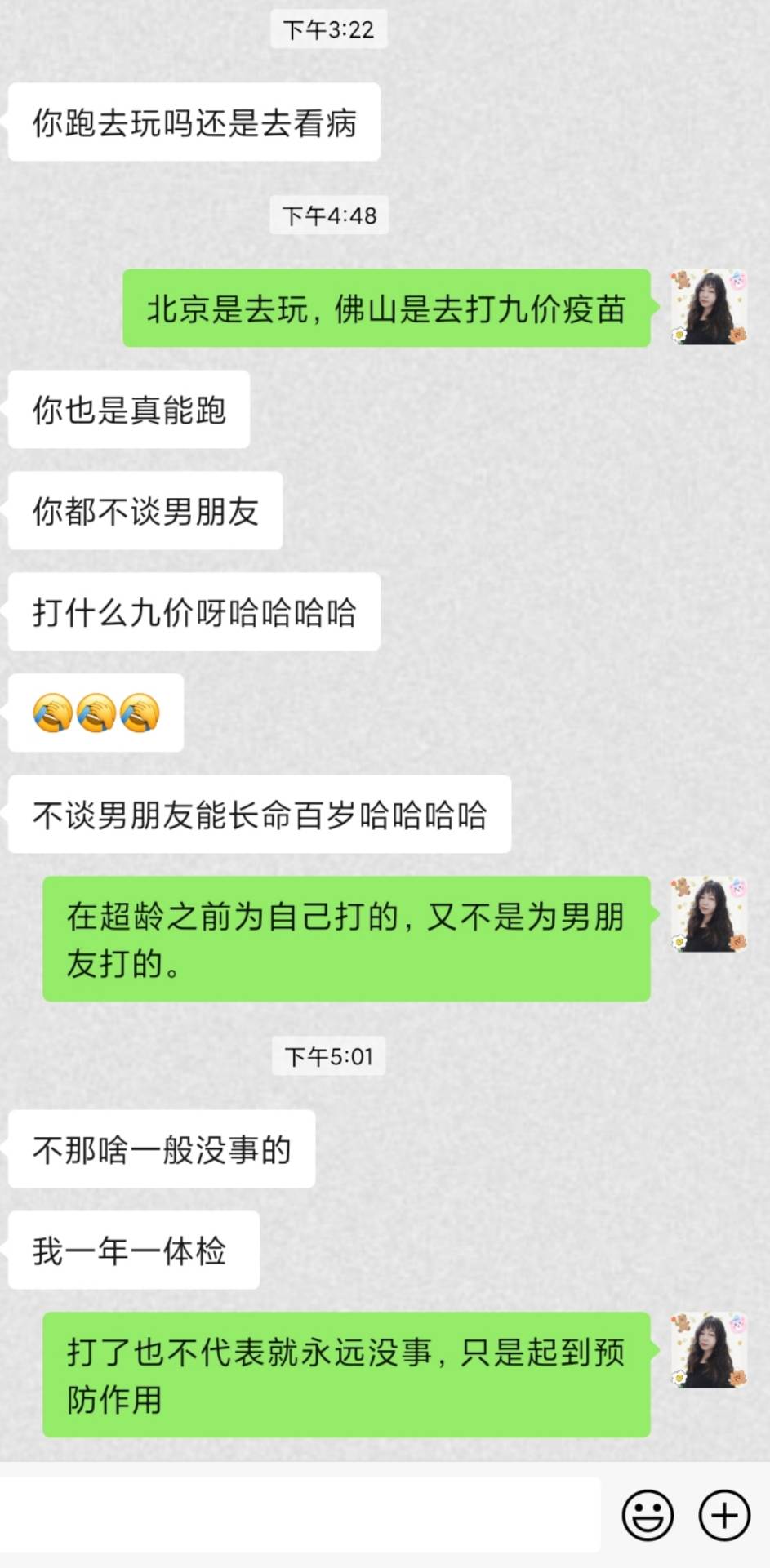
Task: Select the message '你跑去玩吗还是去看病'
Action: (x=194, y=122)
